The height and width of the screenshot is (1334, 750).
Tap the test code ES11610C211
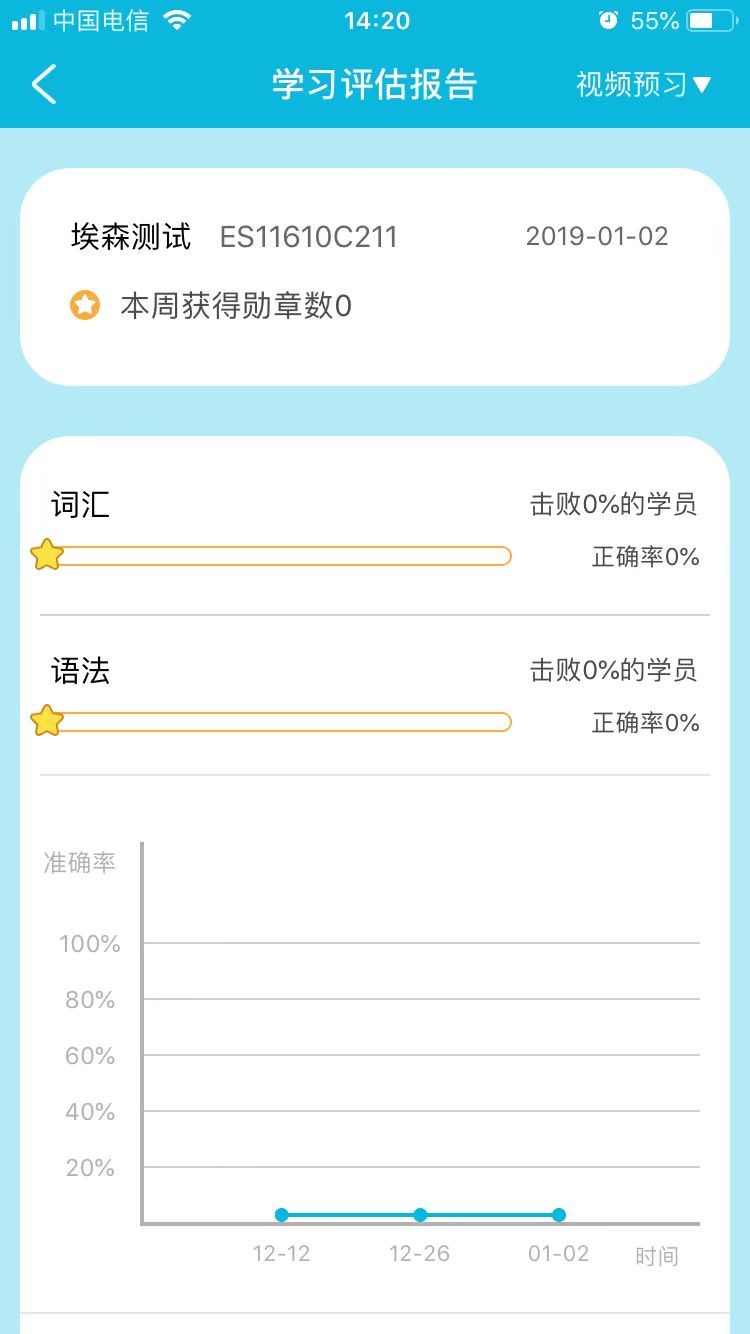click(306, 236)
